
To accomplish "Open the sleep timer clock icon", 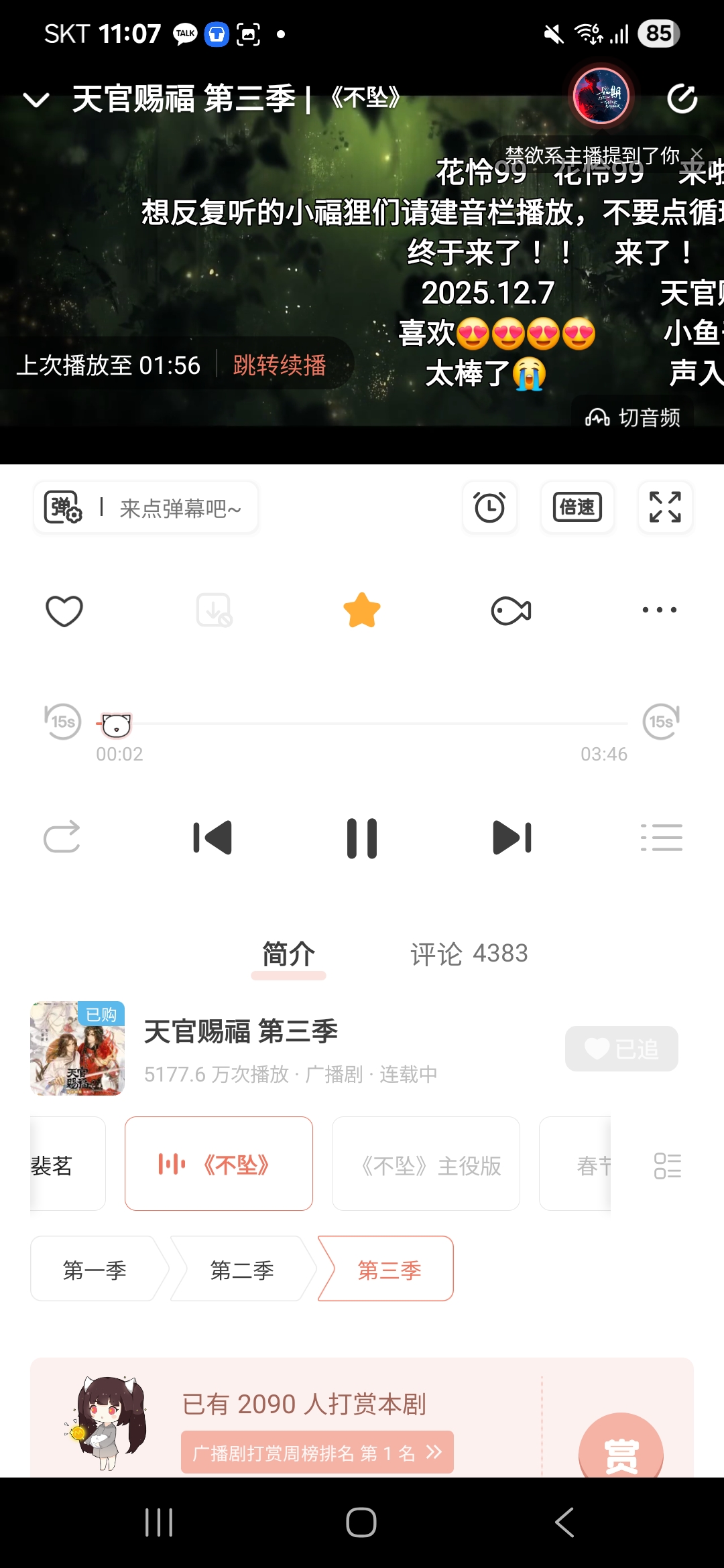I will [x=489, y=507].
